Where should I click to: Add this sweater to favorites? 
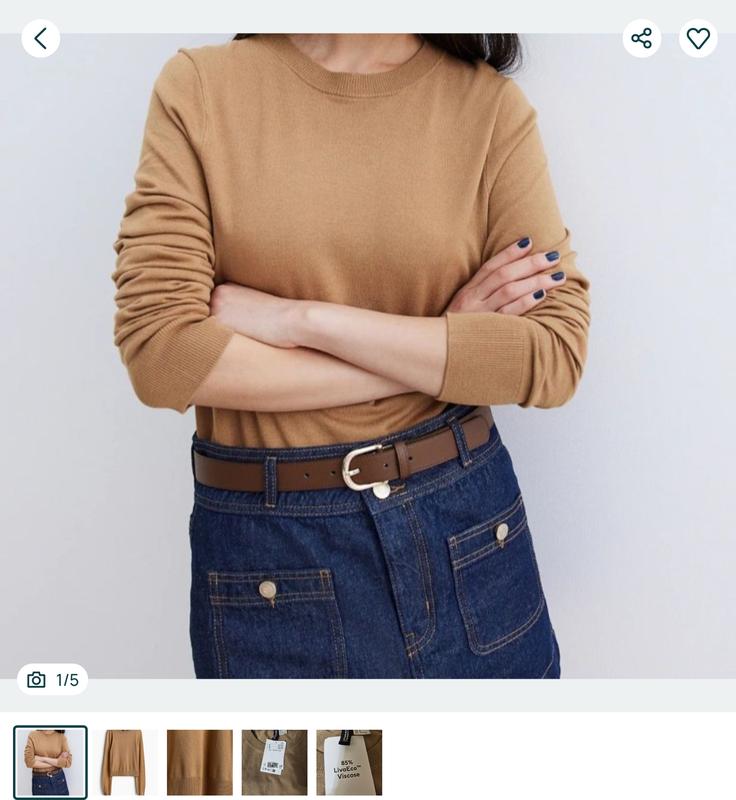point(698,39)
